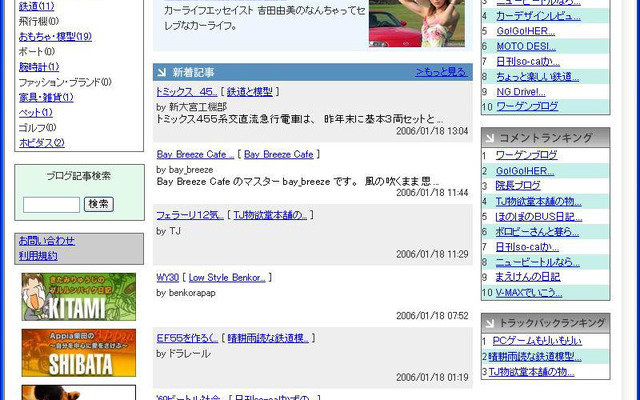Viewport: 640px width, 400px height.
Task: Show more new articles via >>もっと見る
Action: click(441, 72)
